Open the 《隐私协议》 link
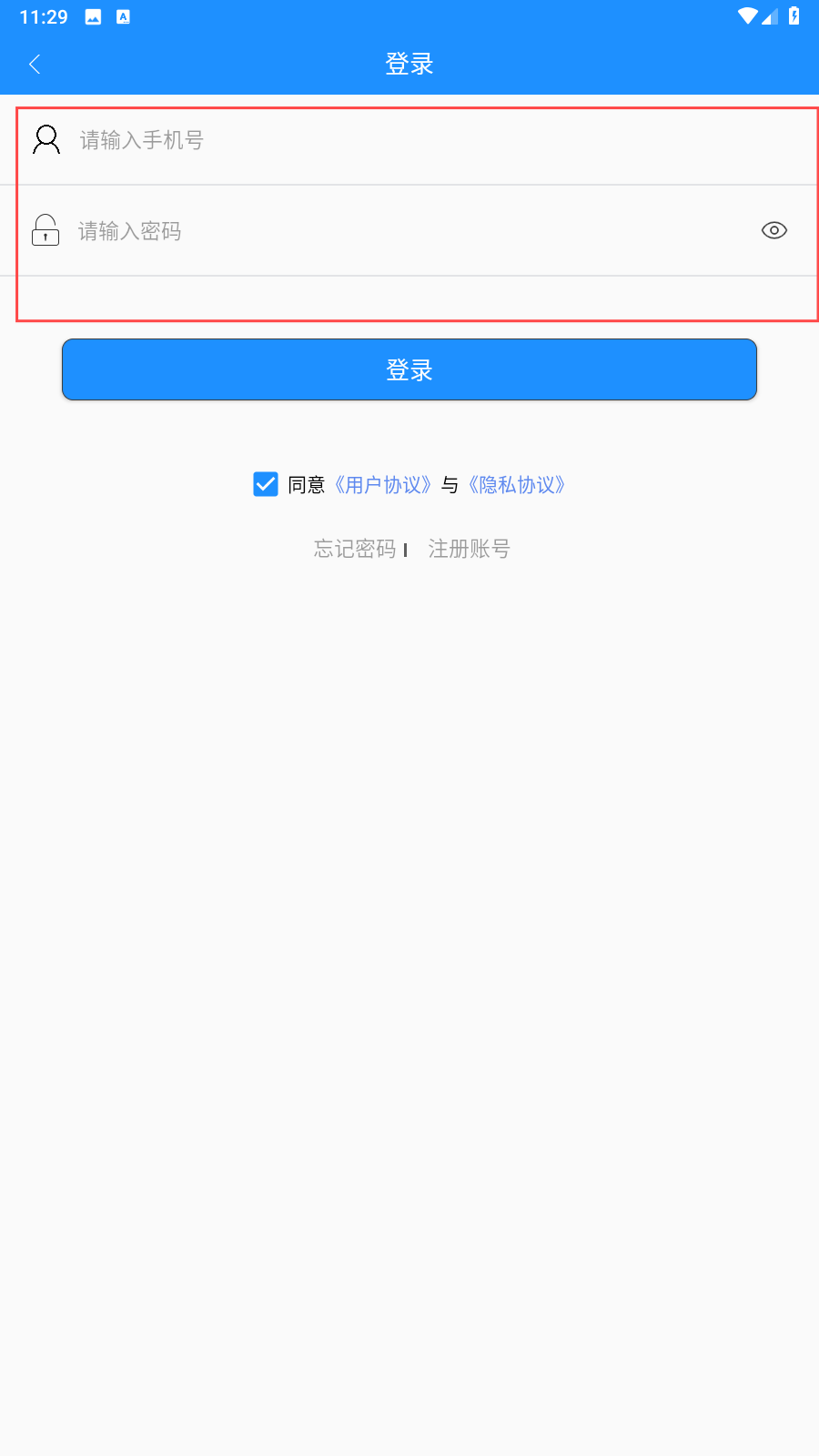Viewport: 819px width, 1456px height. pyautogui.click(x=517, y=485)
